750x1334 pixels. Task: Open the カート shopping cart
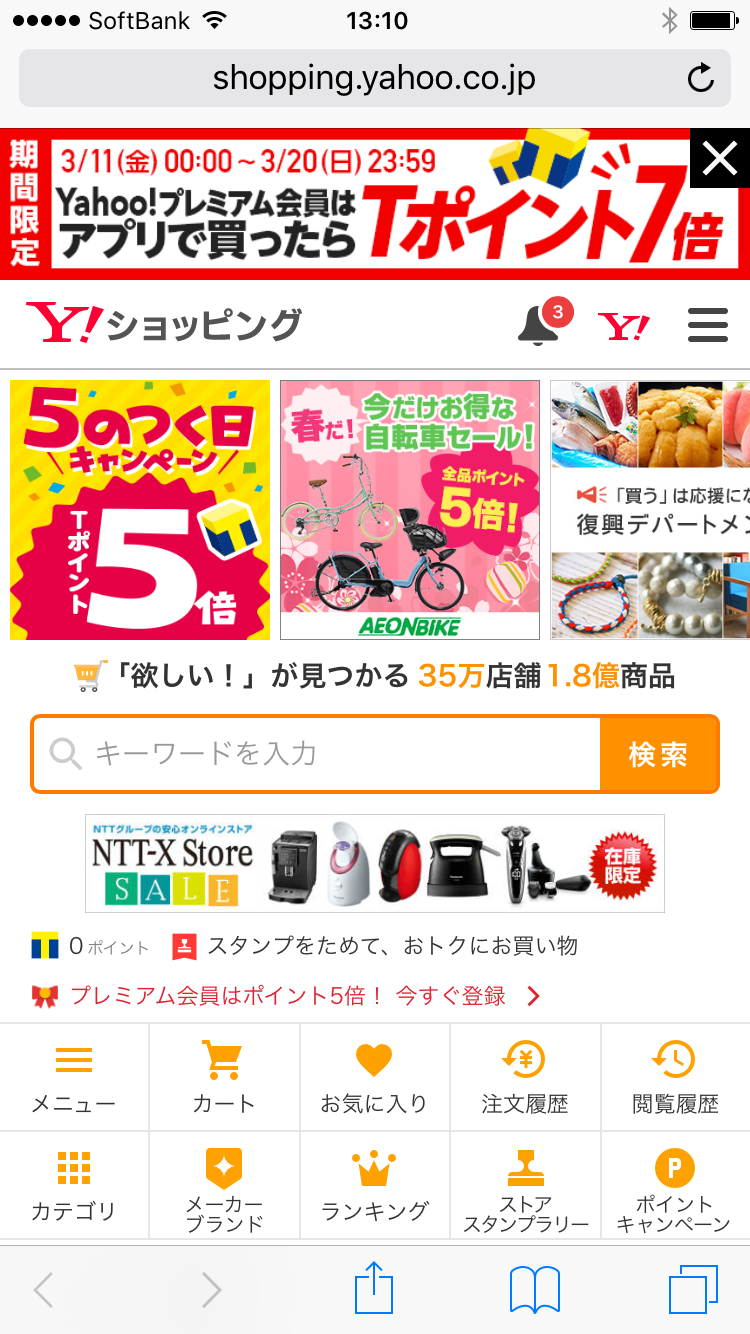click(x=224, y=1078)
